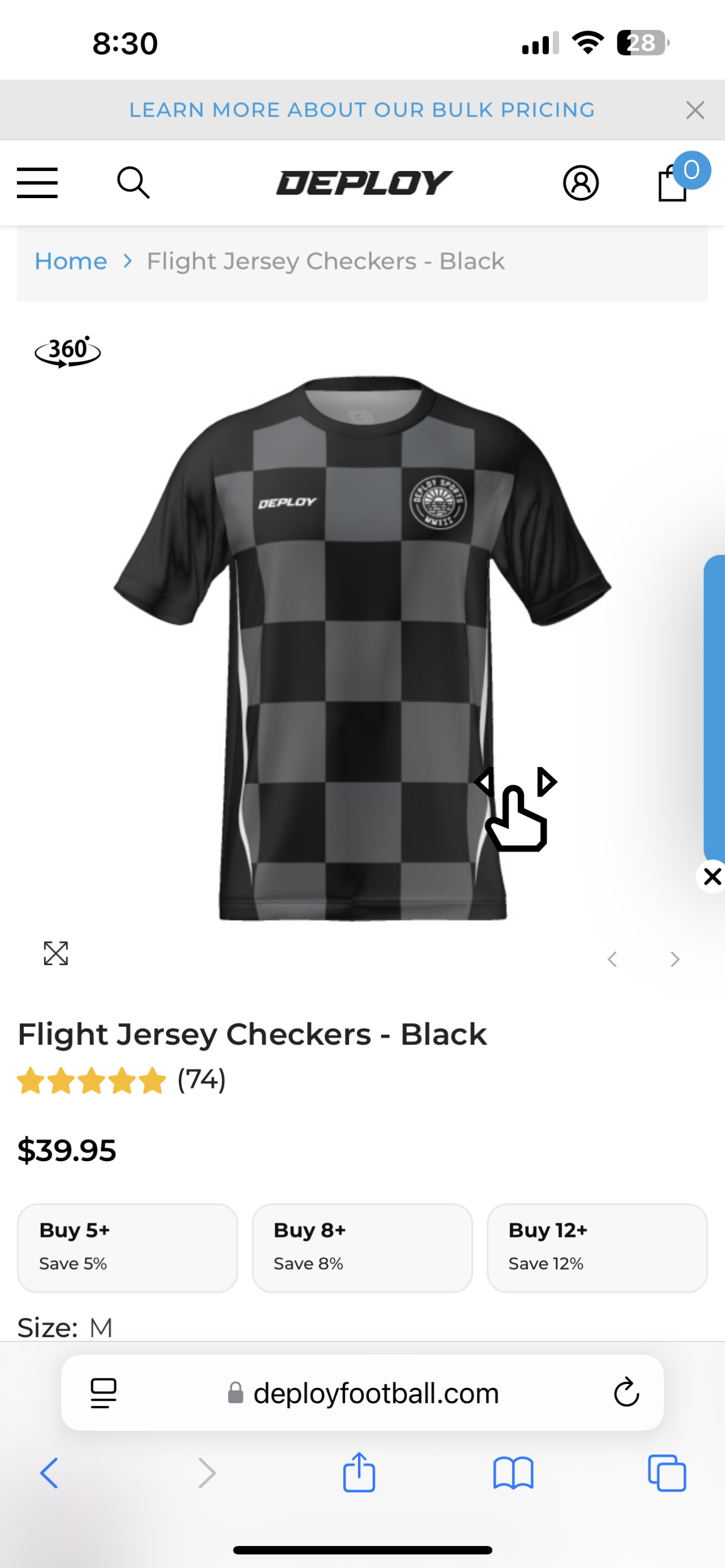Expand the jersey image to fullscreen
The height and width of the screenshot is (1568, 725).
click(x=56, y=953)
